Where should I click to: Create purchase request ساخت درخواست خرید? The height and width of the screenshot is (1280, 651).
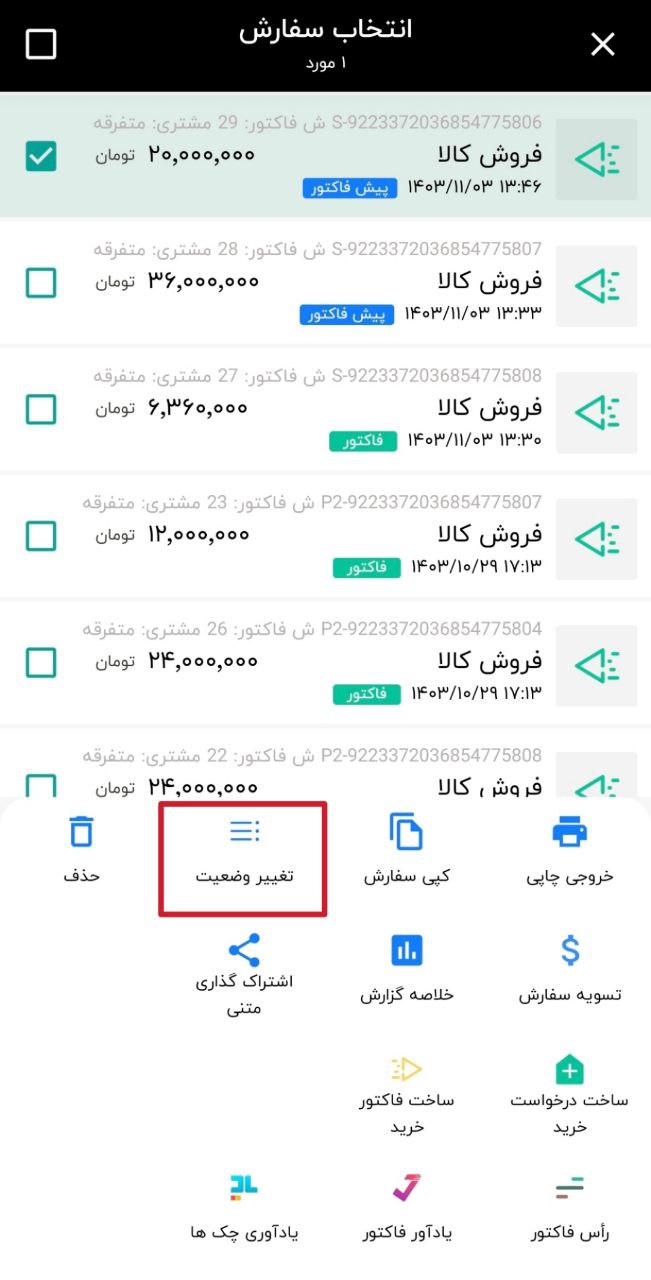[x=570, y=1095]
